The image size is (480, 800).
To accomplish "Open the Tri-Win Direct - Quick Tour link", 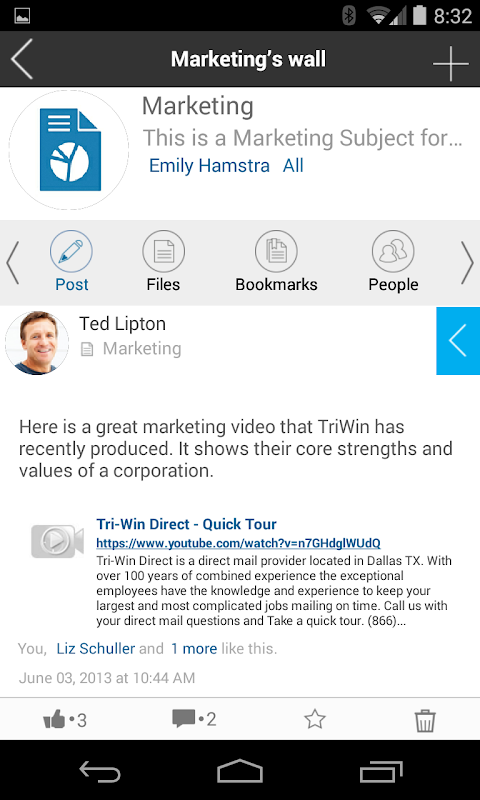I will click(x=186, y=524).
